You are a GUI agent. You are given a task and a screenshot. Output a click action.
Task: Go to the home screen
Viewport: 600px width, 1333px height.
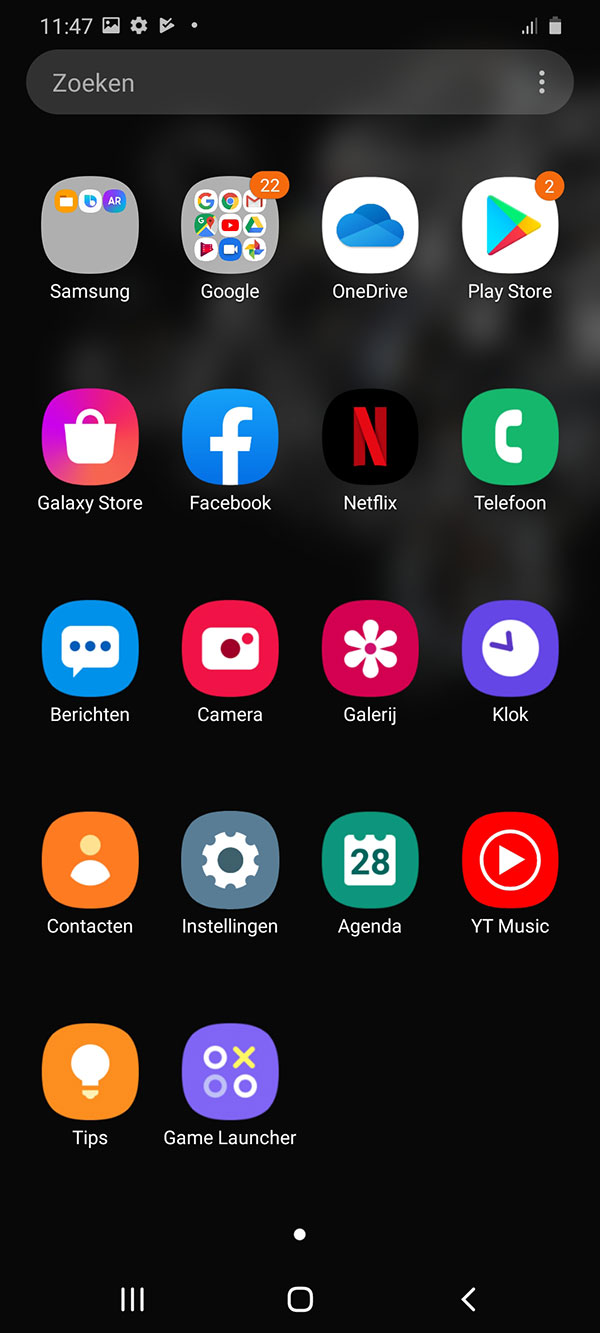300,1299
